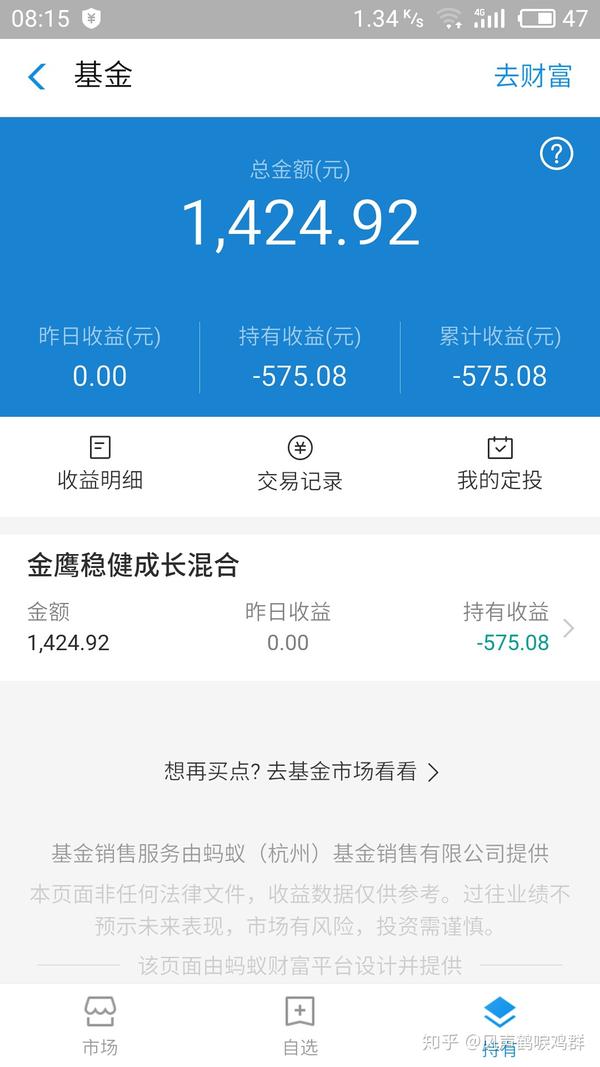600x1067 pixels.
Task: Tap 想再买点? 去基金市场看看
Action: (x=301, y=772)
